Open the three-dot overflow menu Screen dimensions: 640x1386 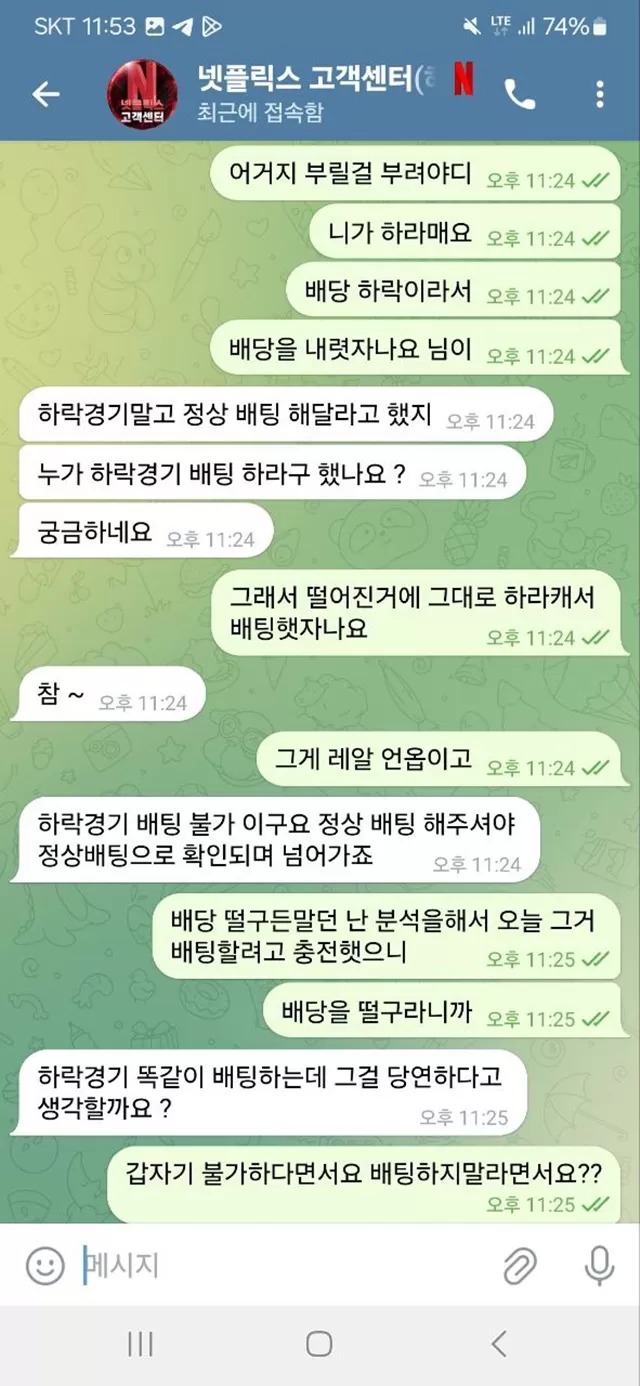tap(599, 94)
